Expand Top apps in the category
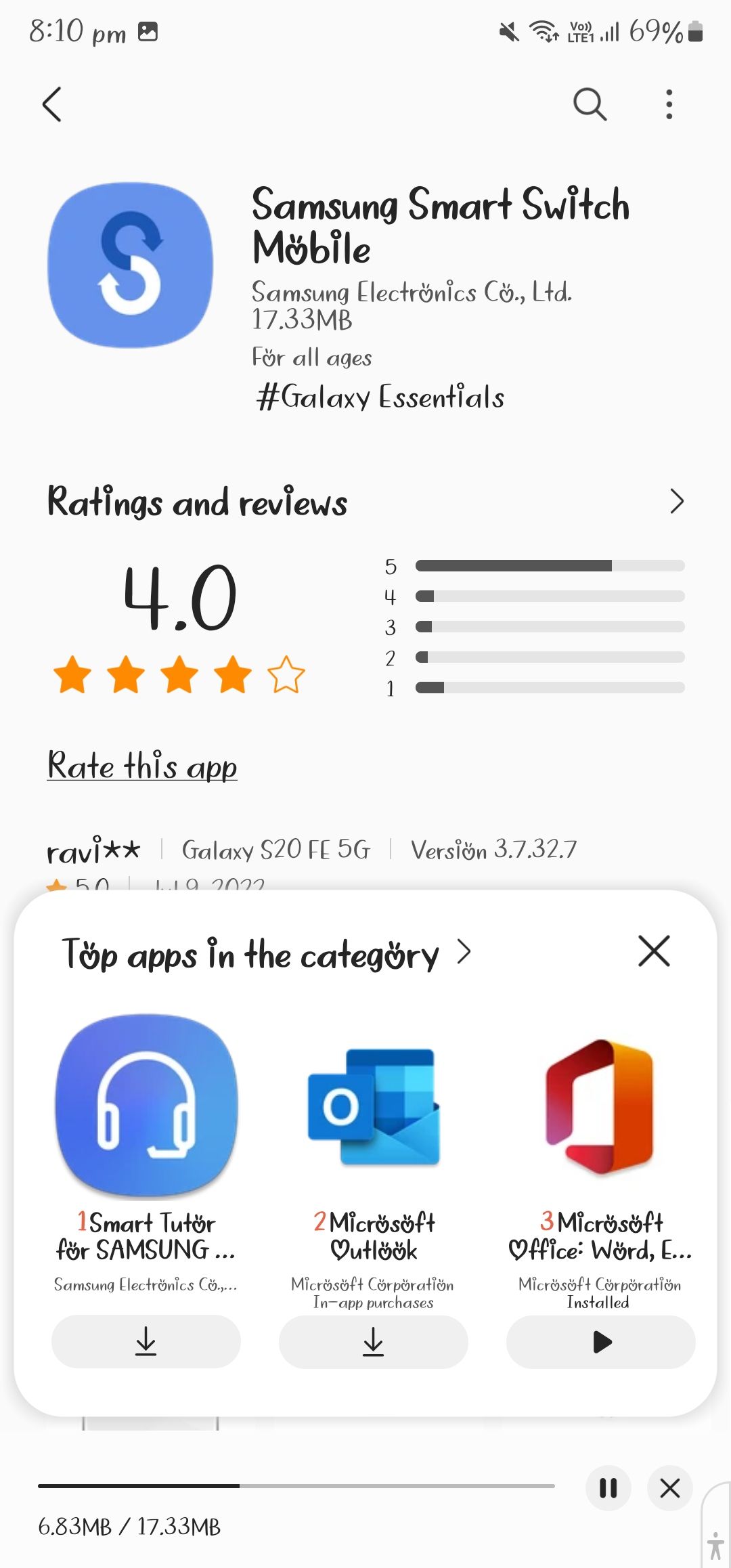731x1568 pixels. [x=464, y=953]
